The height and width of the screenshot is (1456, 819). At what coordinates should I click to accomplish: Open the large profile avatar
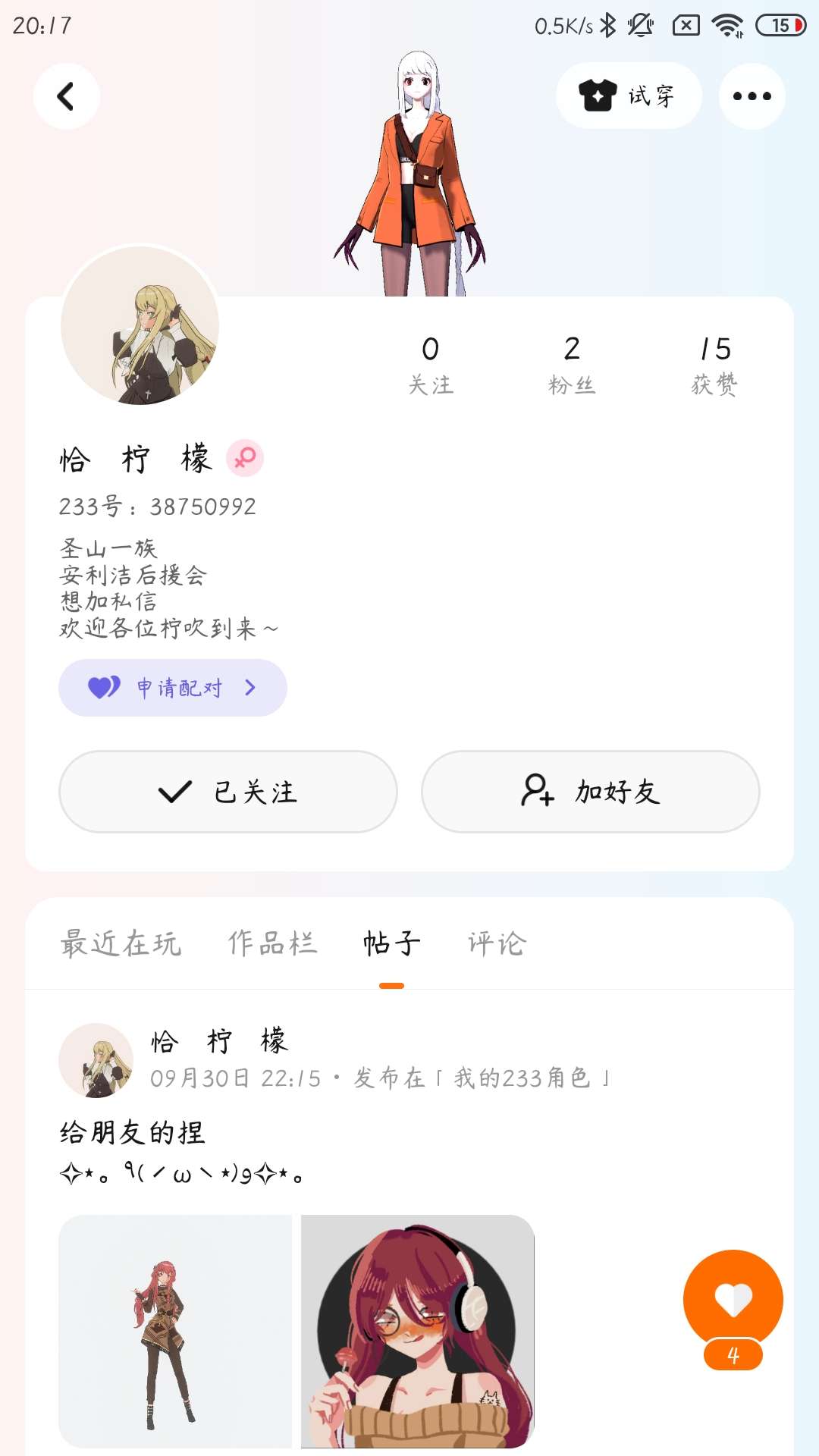click(140, 325)
